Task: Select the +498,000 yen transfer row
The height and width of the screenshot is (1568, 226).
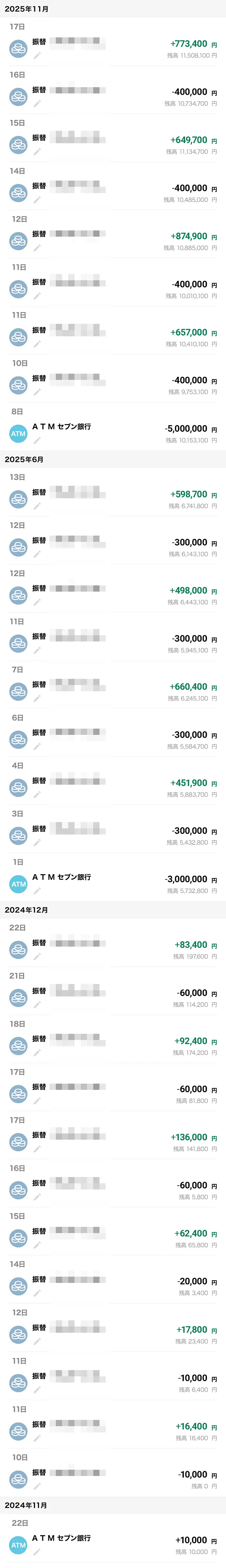Action: click(x=113, y=595)
